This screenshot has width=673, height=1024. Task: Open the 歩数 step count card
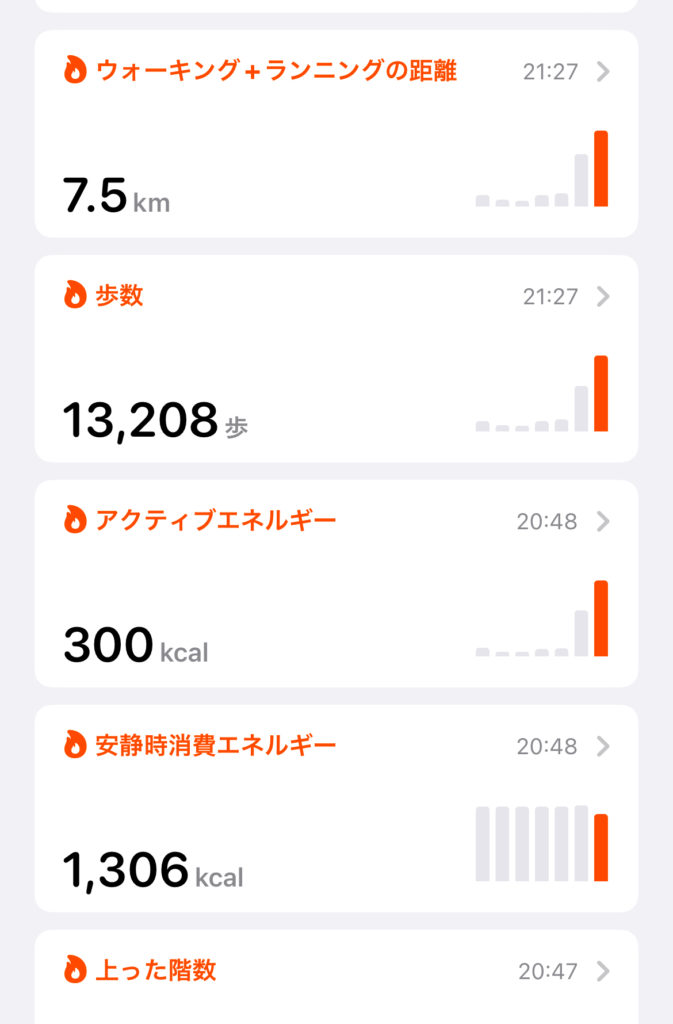pyautogui.click(x=336, y=358)
